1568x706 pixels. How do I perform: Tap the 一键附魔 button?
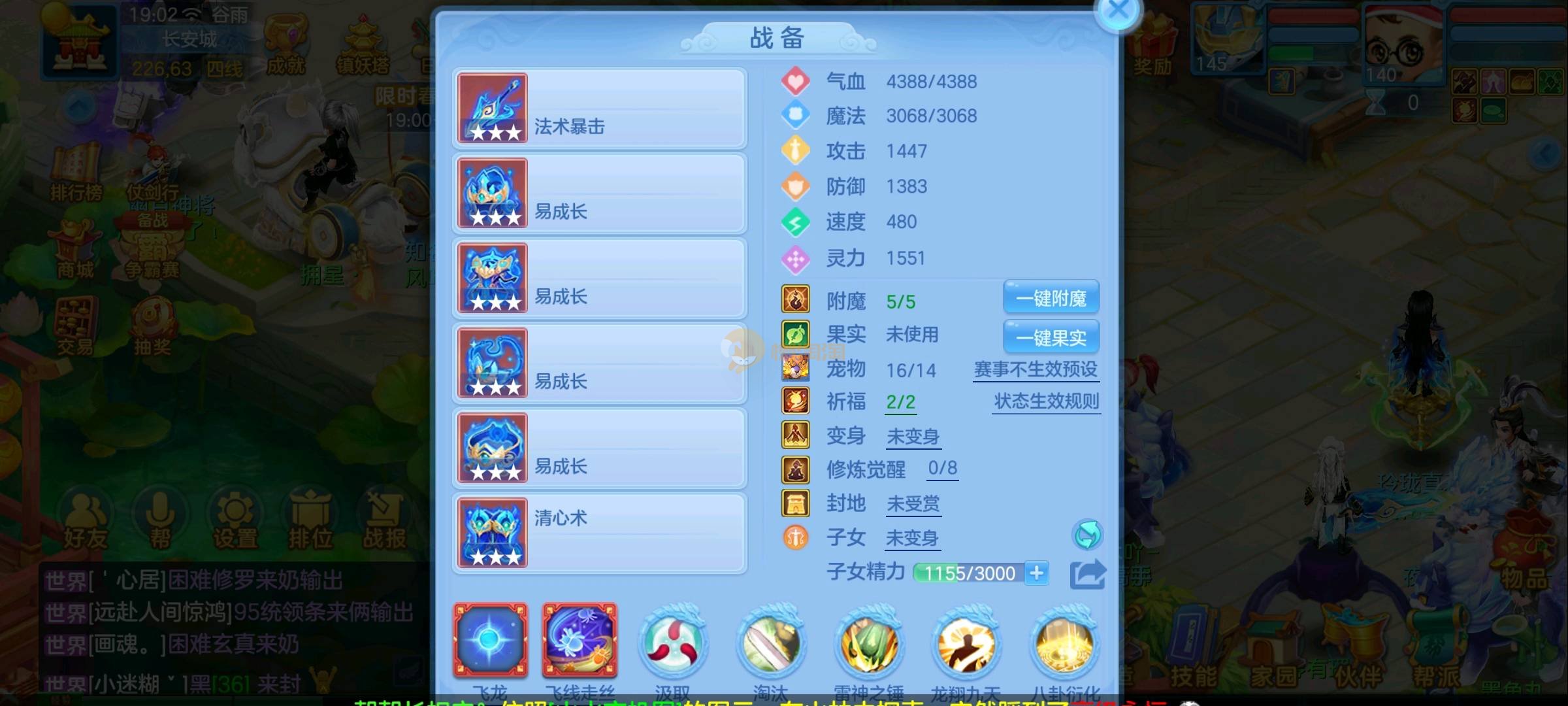click(x=1051, y=299)
